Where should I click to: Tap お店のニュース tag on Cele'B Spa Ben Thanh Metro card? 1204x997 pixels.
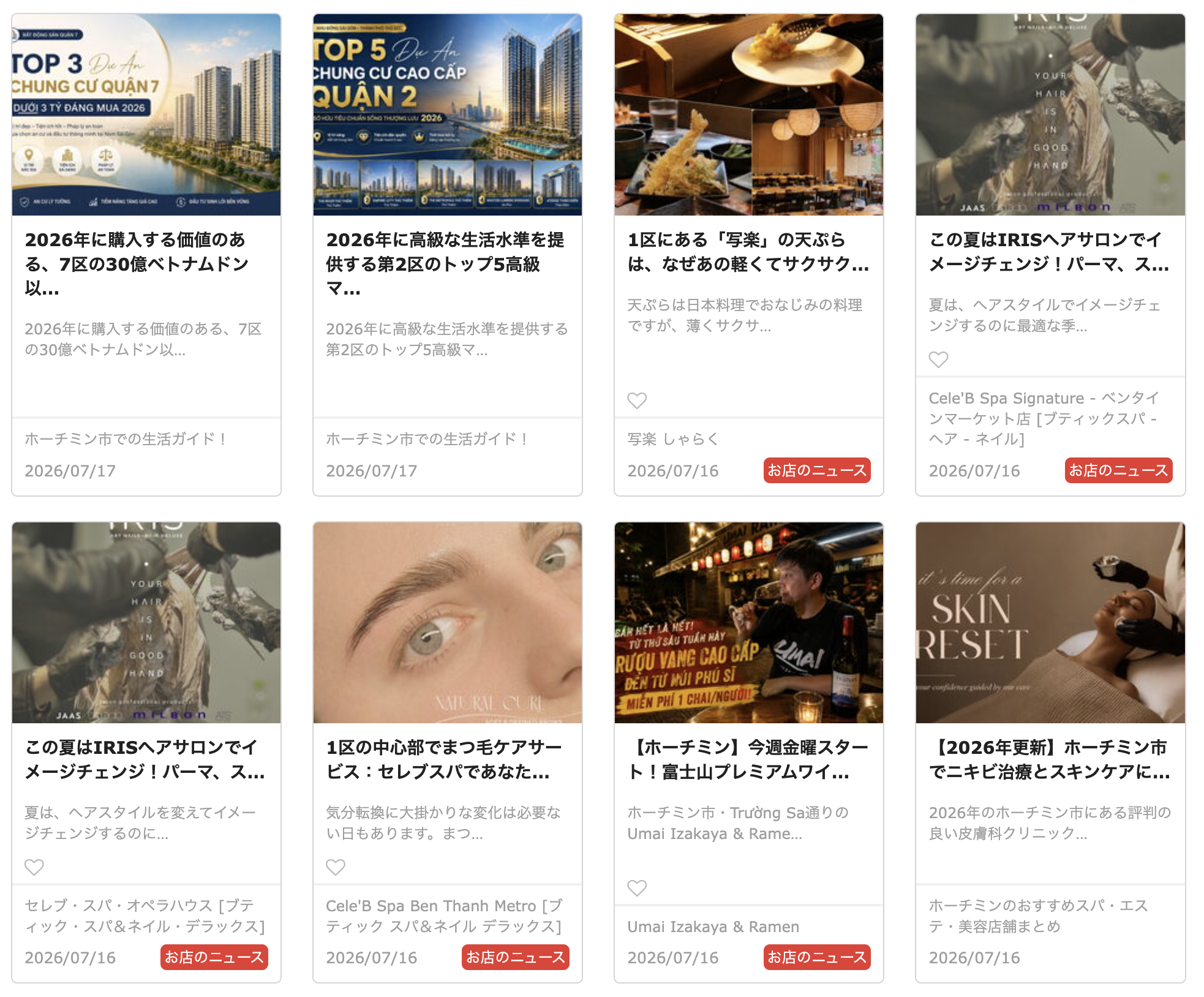coord(516,957)
